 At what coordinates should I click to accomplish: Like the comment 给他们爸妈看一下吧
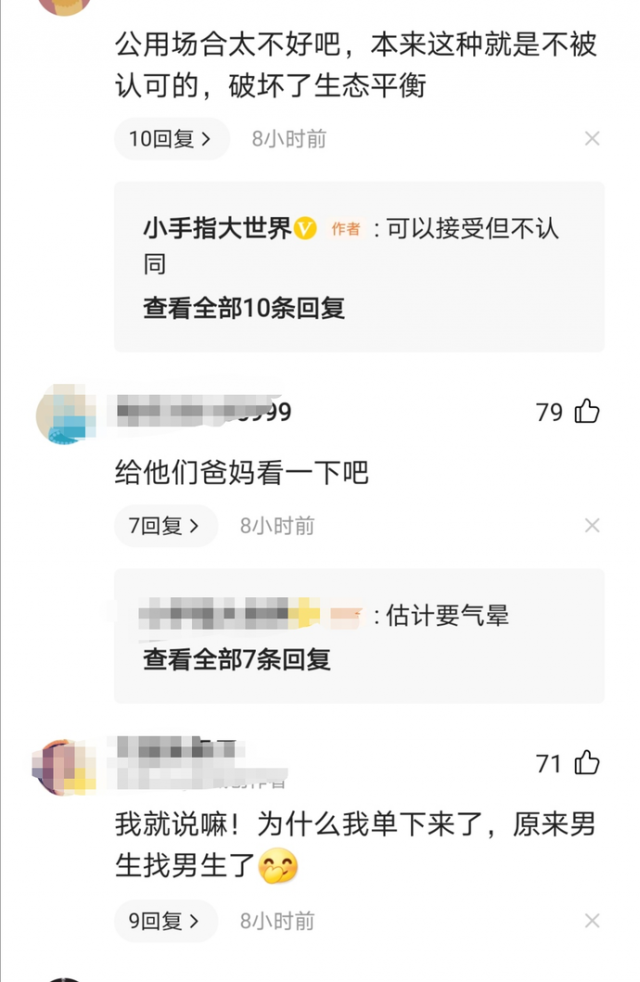587,411
